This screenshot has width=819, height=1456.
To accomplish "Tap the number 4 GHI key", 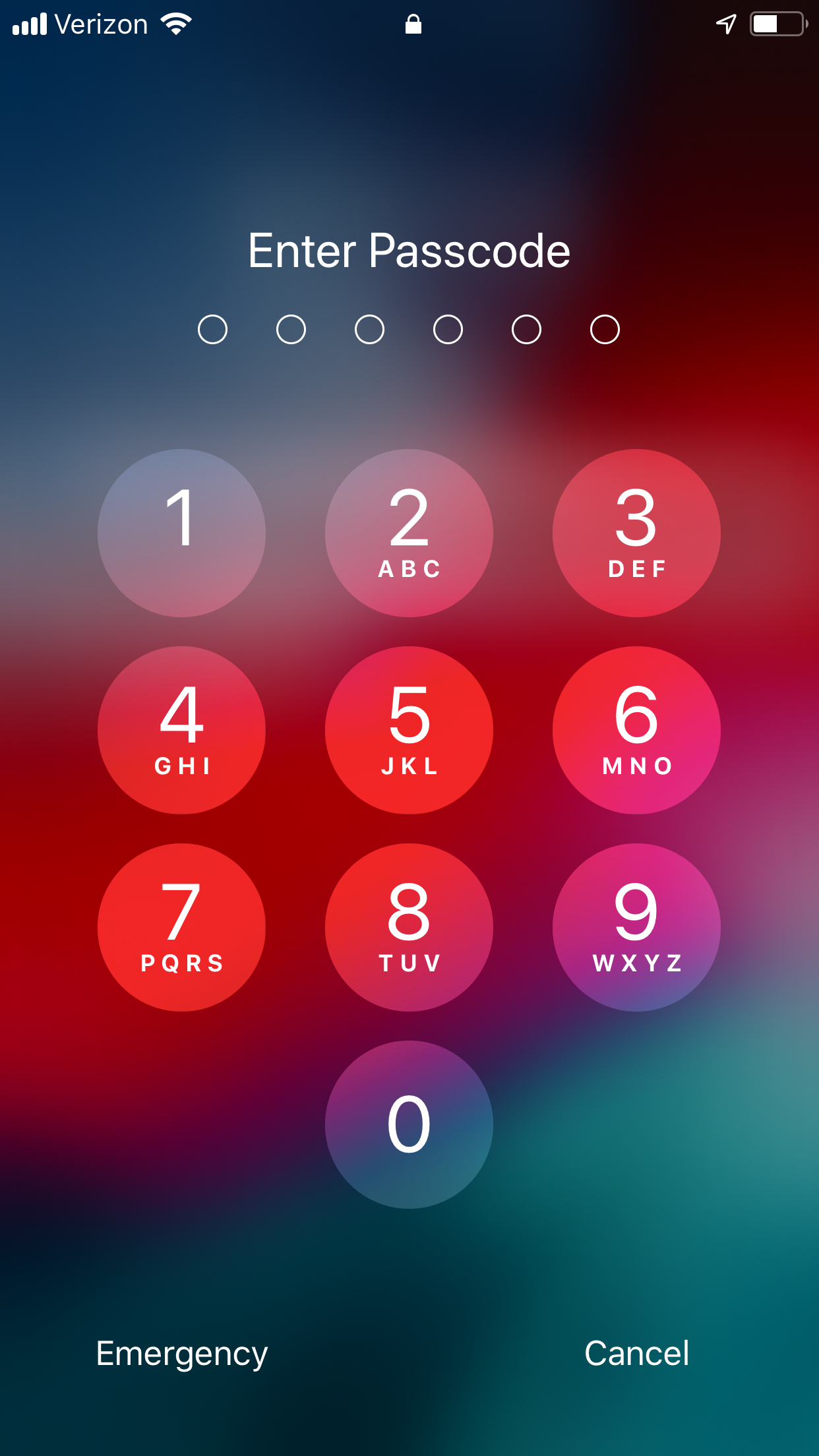I will [181, 730].
